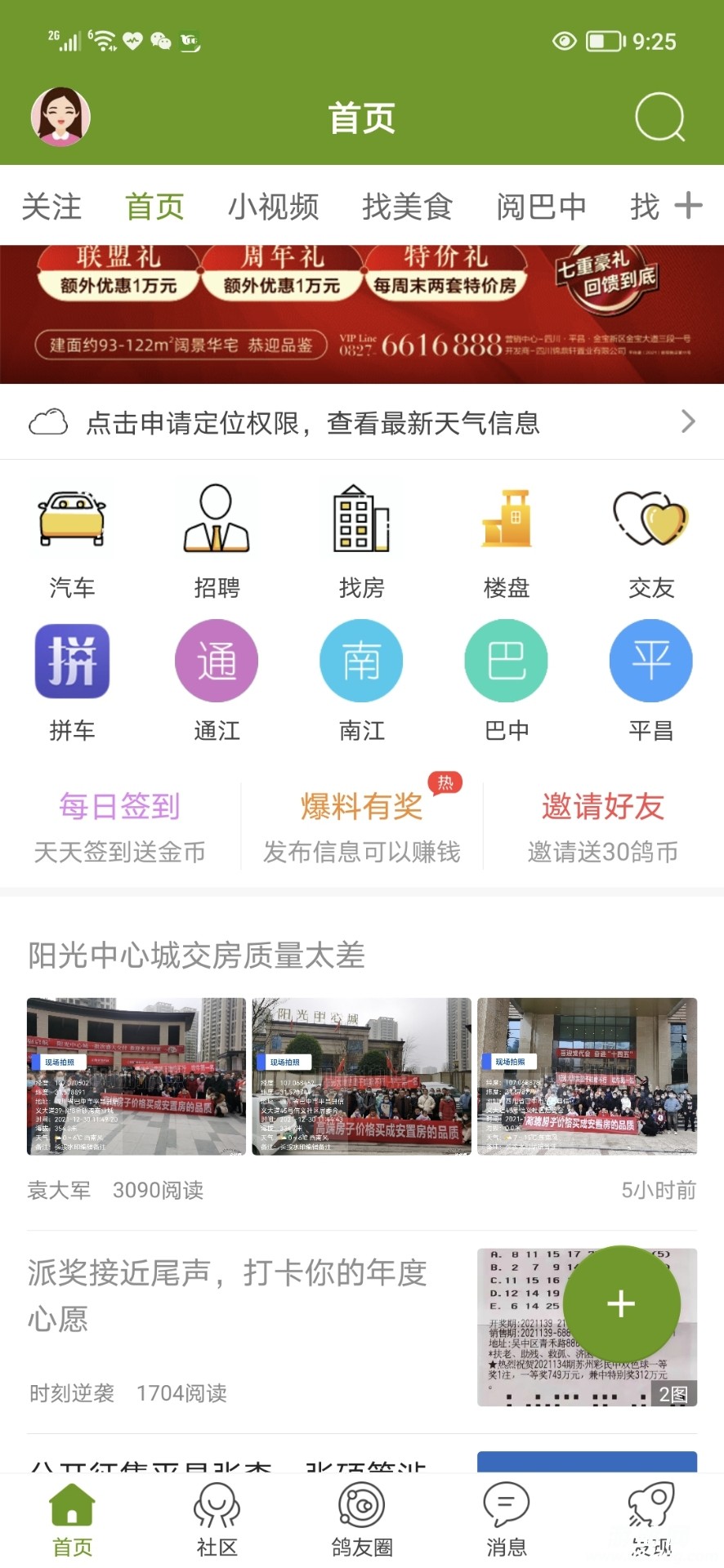Image resolution: width=724 pixels, height=1568 pixels.
Task: Switch to the 小视频 tab
Action: 273,207
